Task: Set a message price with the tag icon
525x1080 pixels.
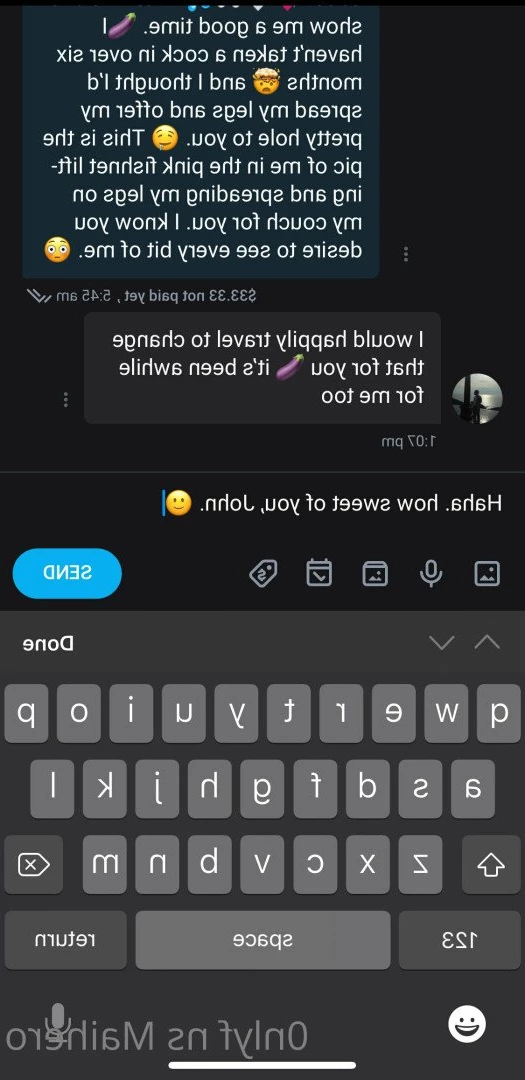Action: (x=262, y=573)
